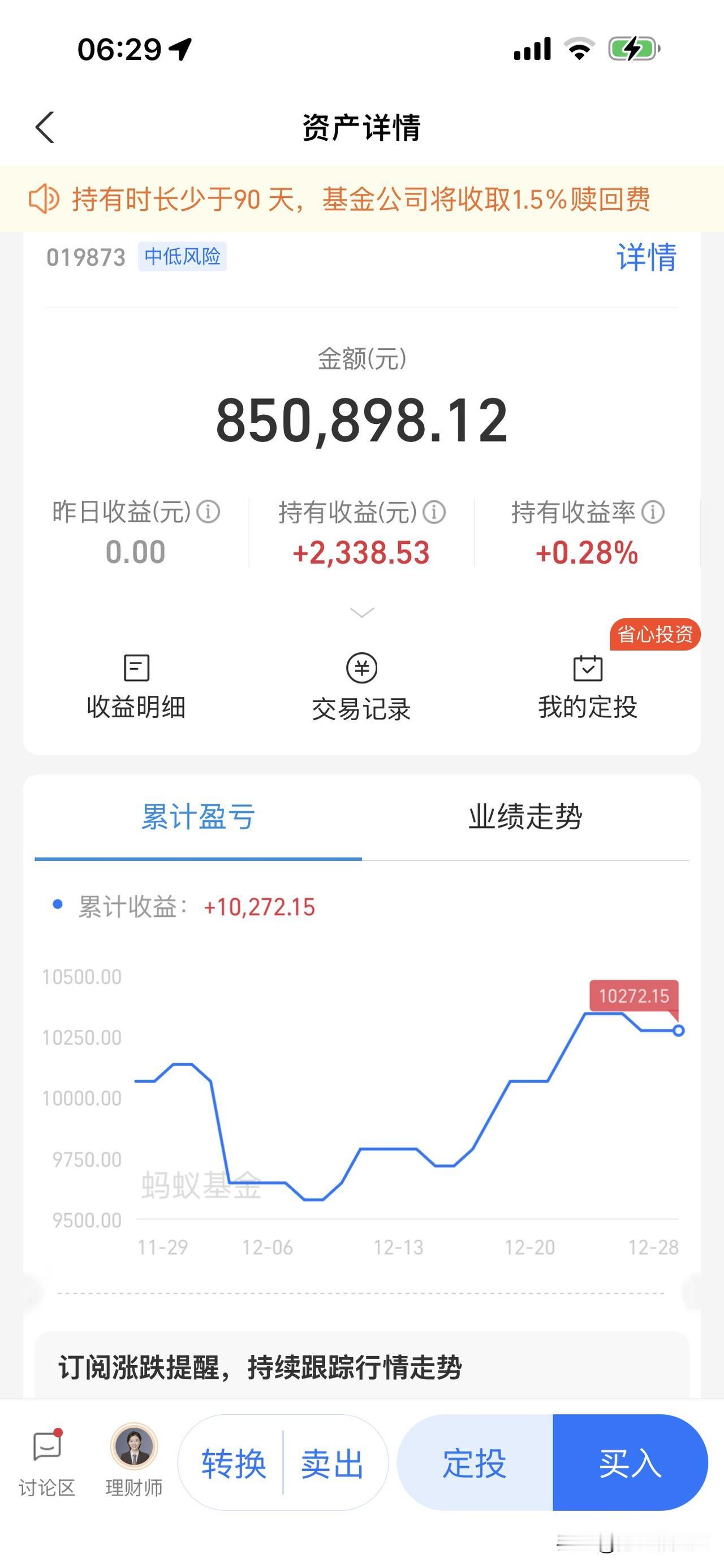Show info for 昨日收益(元)

208,512
